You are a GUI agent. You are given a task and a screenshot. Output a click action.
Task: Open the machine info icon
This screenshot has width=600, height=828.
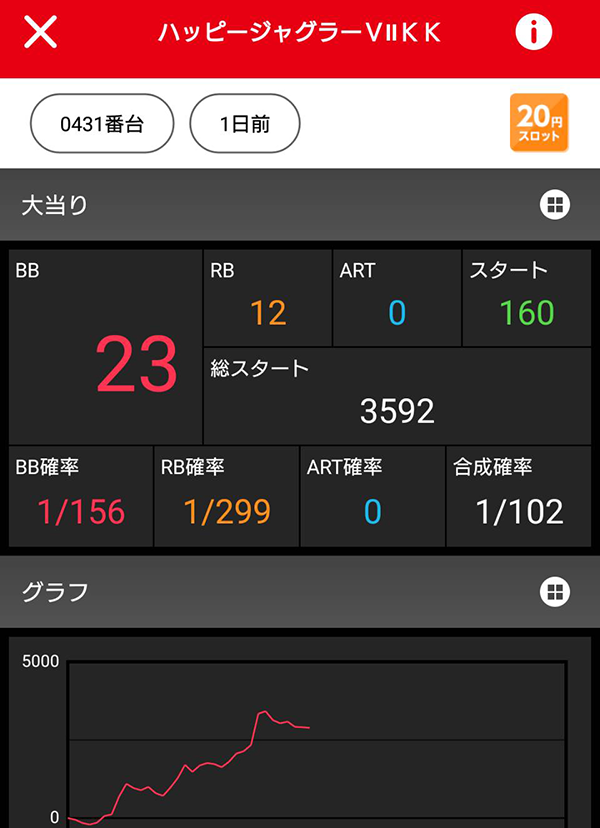point(534,32)
